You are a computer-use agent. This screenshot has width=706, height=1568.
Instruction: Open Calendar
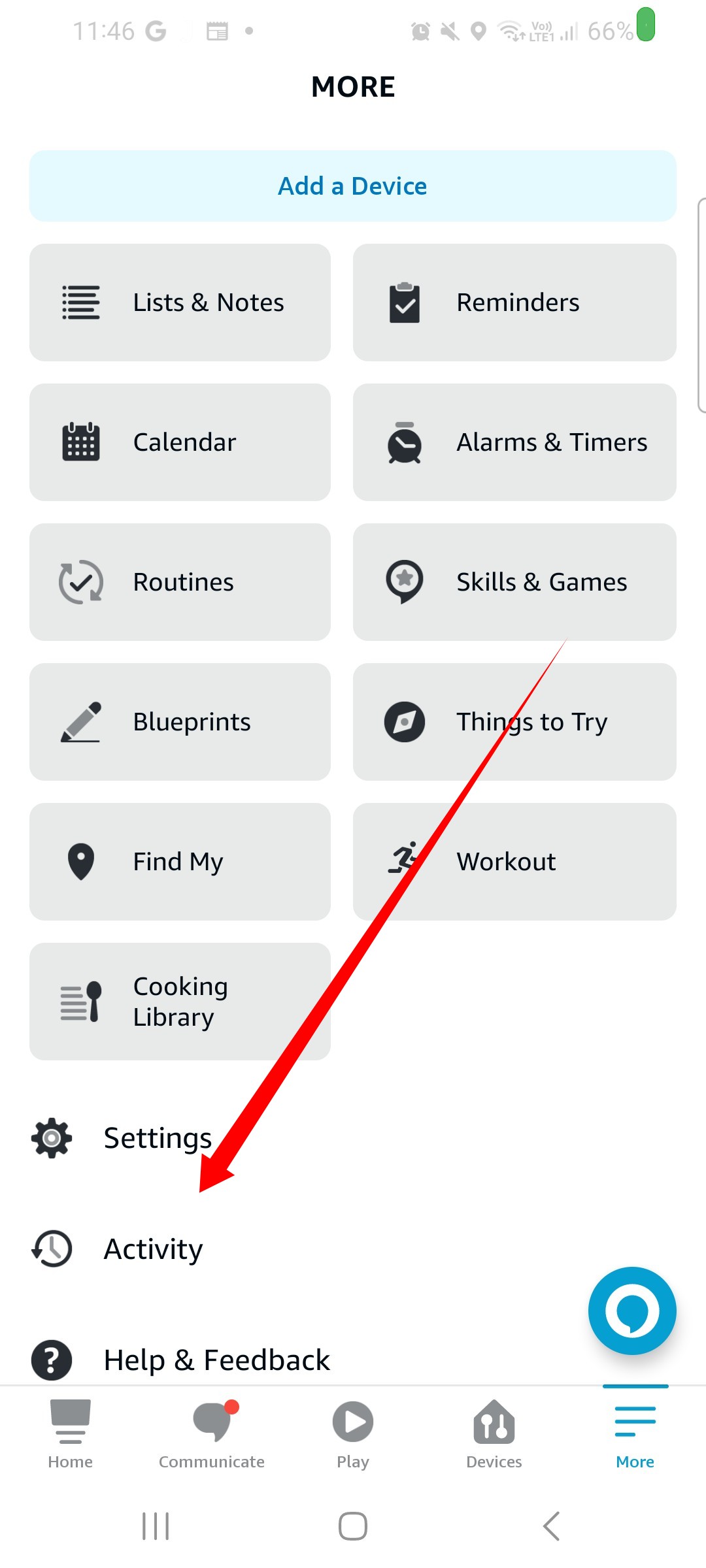[180, 442]
